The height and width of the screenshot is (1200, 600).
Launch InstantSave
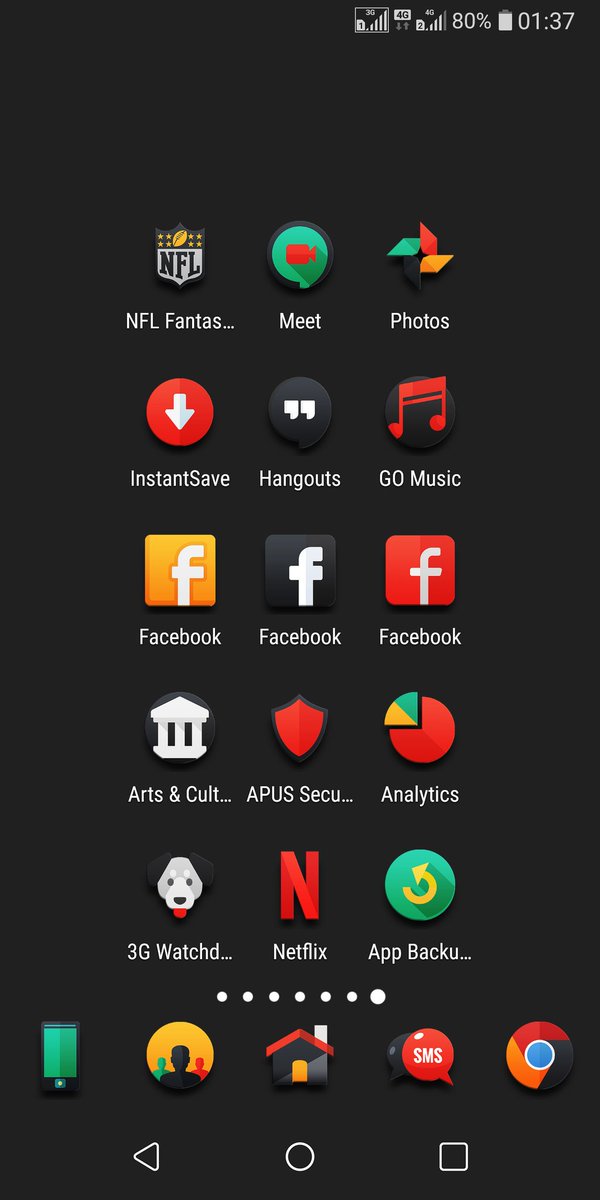180,414
